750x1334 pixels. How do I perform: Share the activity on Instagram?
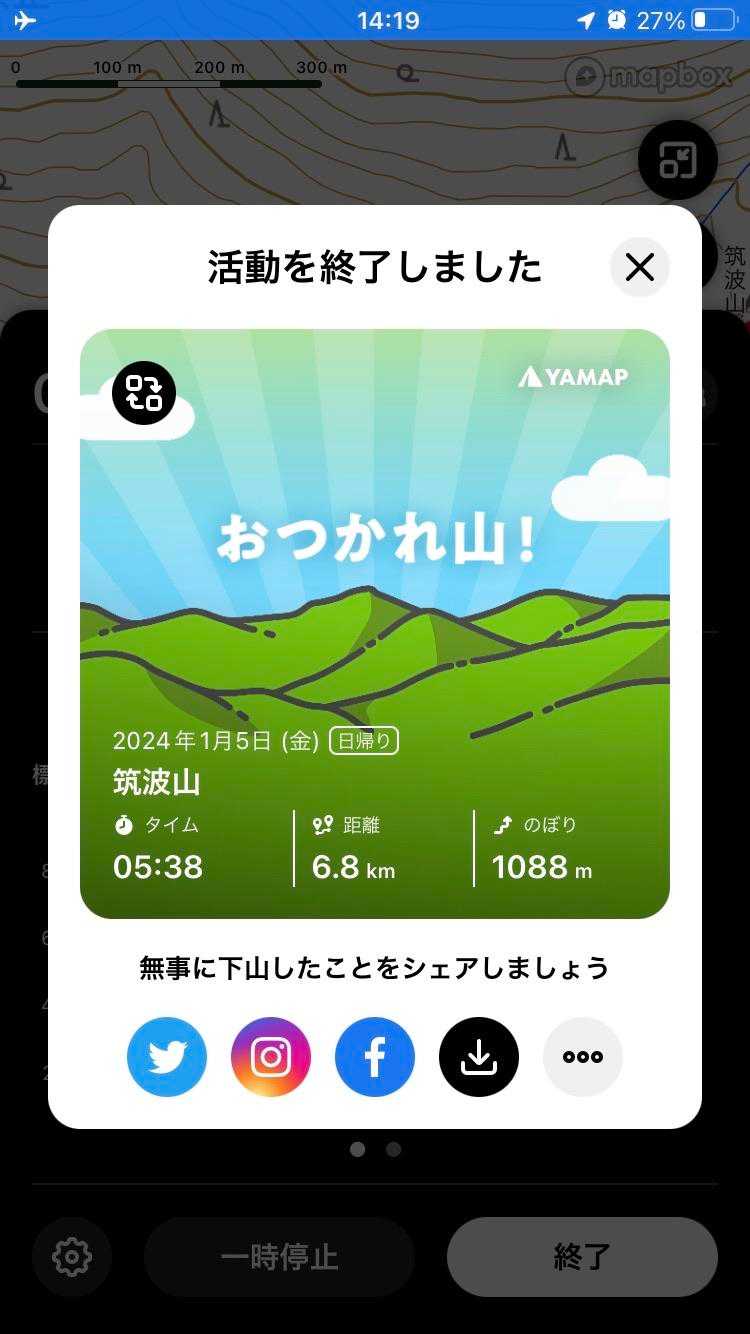[271, 1057]
